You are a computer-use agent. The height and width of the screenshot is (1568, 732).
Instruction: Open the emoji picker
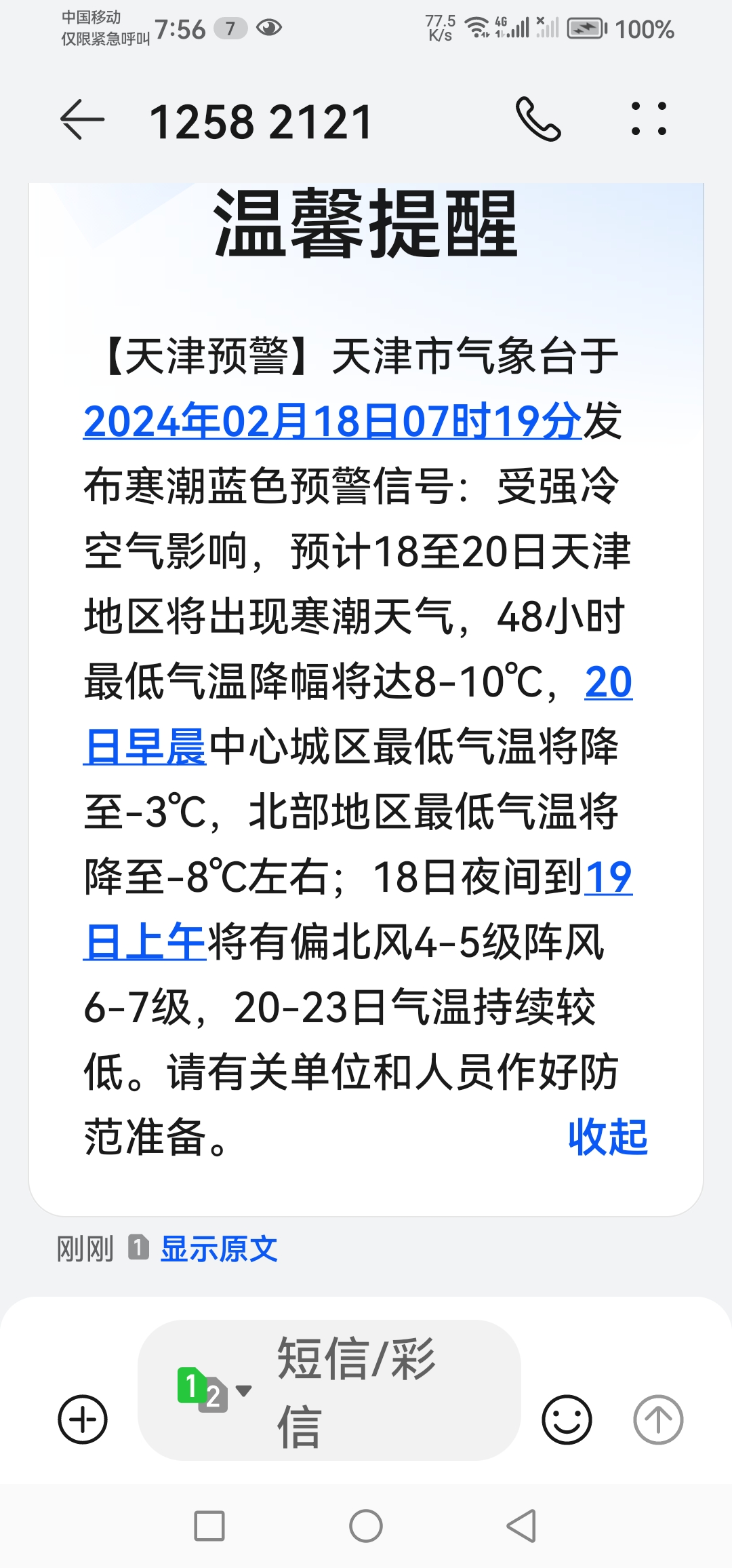coord(567,1419)
